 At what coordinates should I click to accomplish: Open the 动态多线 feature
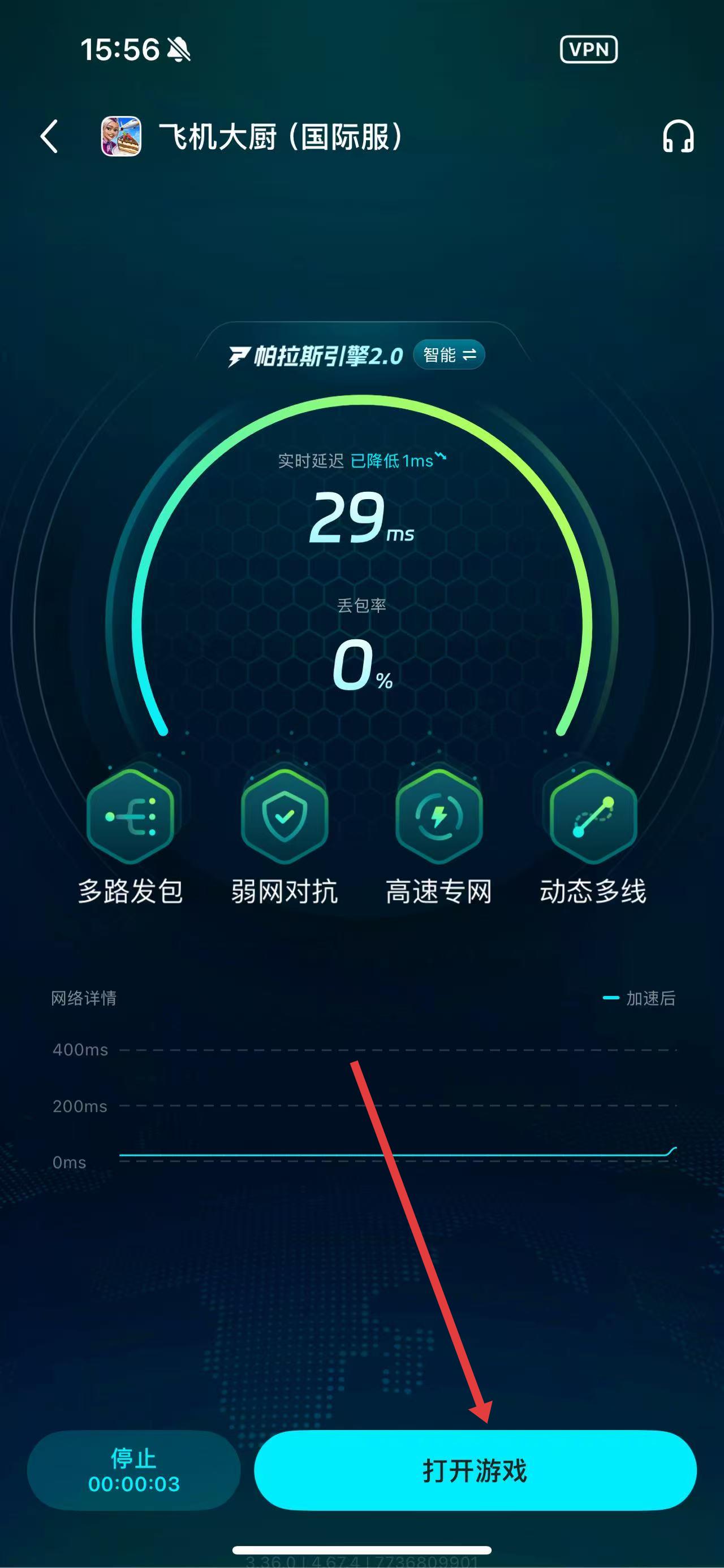coord(592,815)
